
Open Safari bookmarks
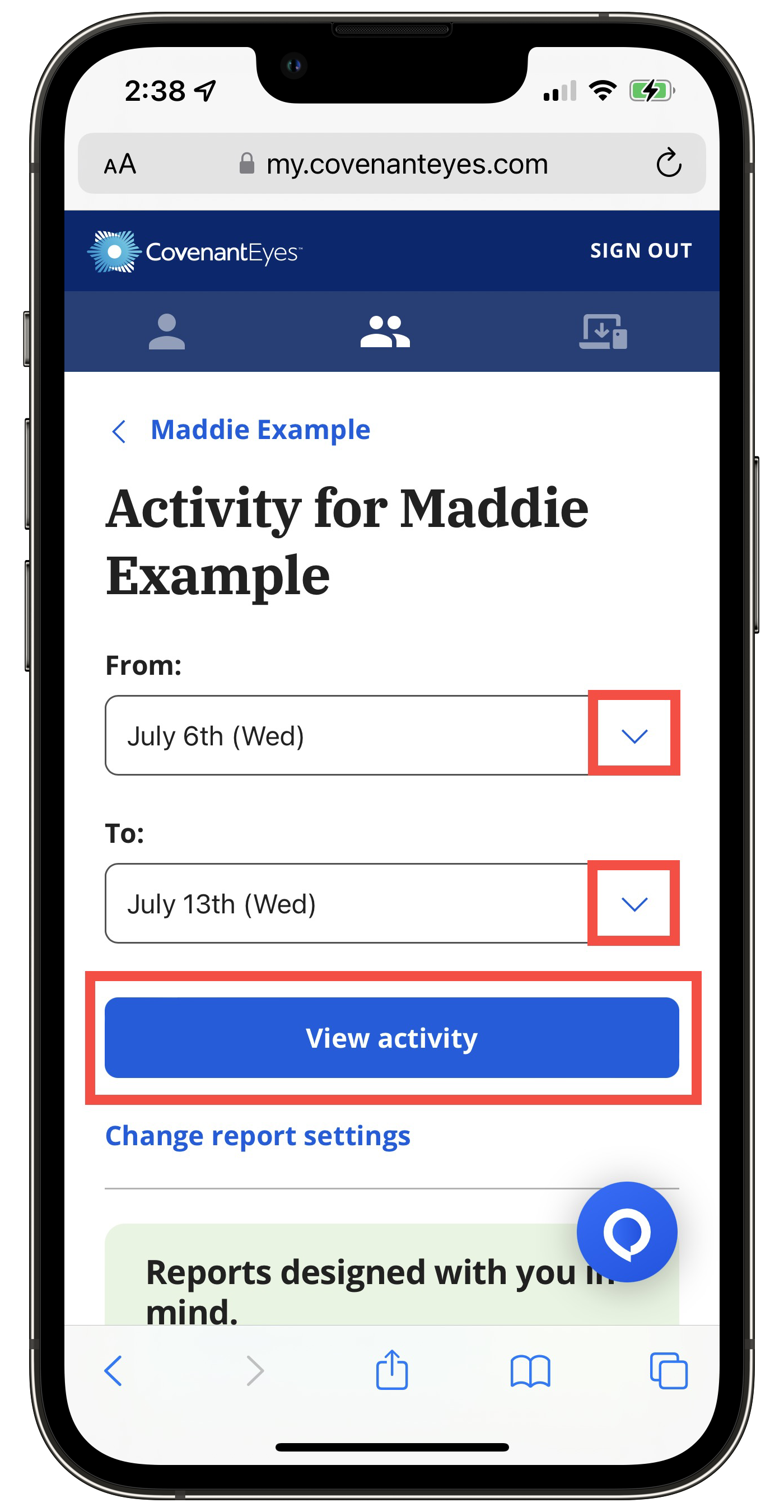pyautogui.click(x=530, y=1371)
